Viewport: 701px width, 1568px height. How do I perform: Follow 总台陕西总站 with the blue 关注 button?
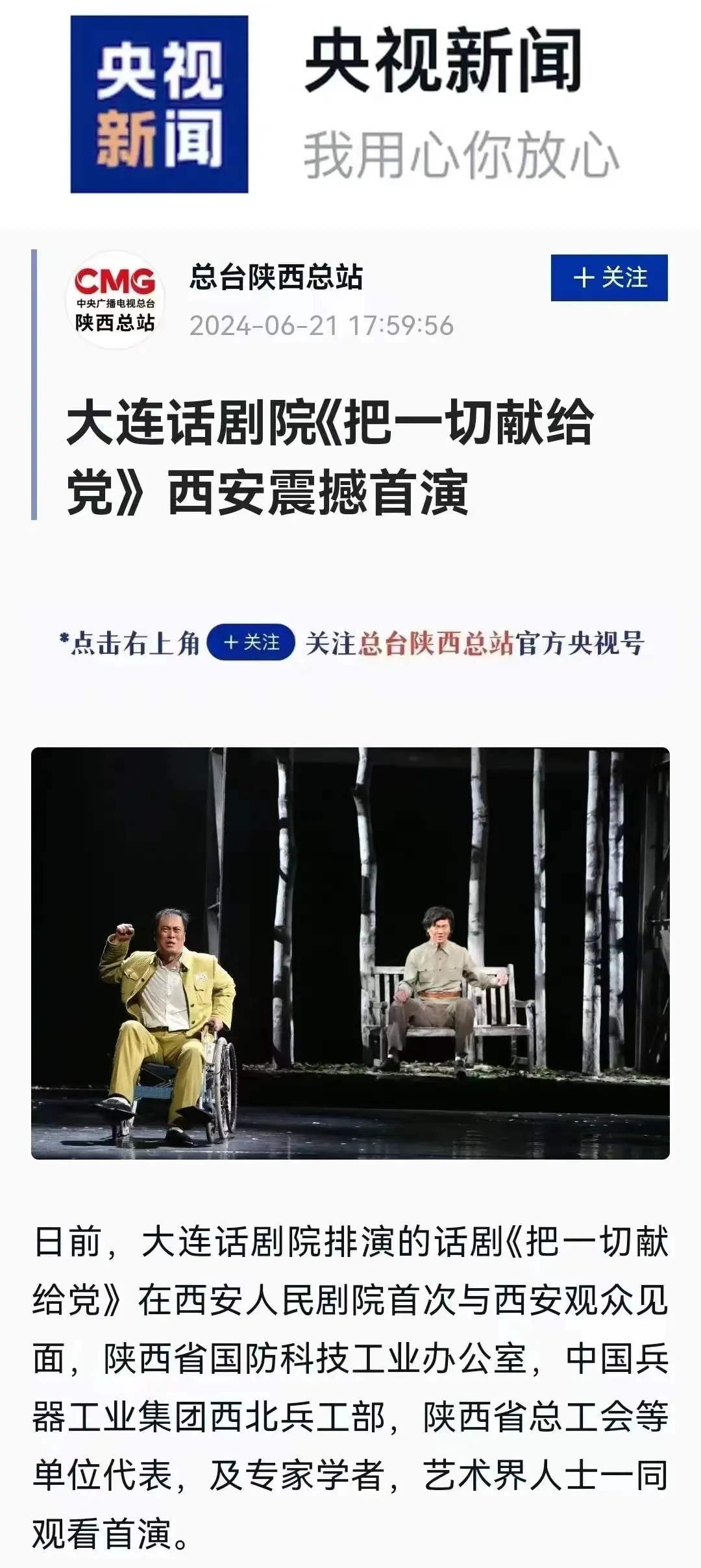pos(609,278)
